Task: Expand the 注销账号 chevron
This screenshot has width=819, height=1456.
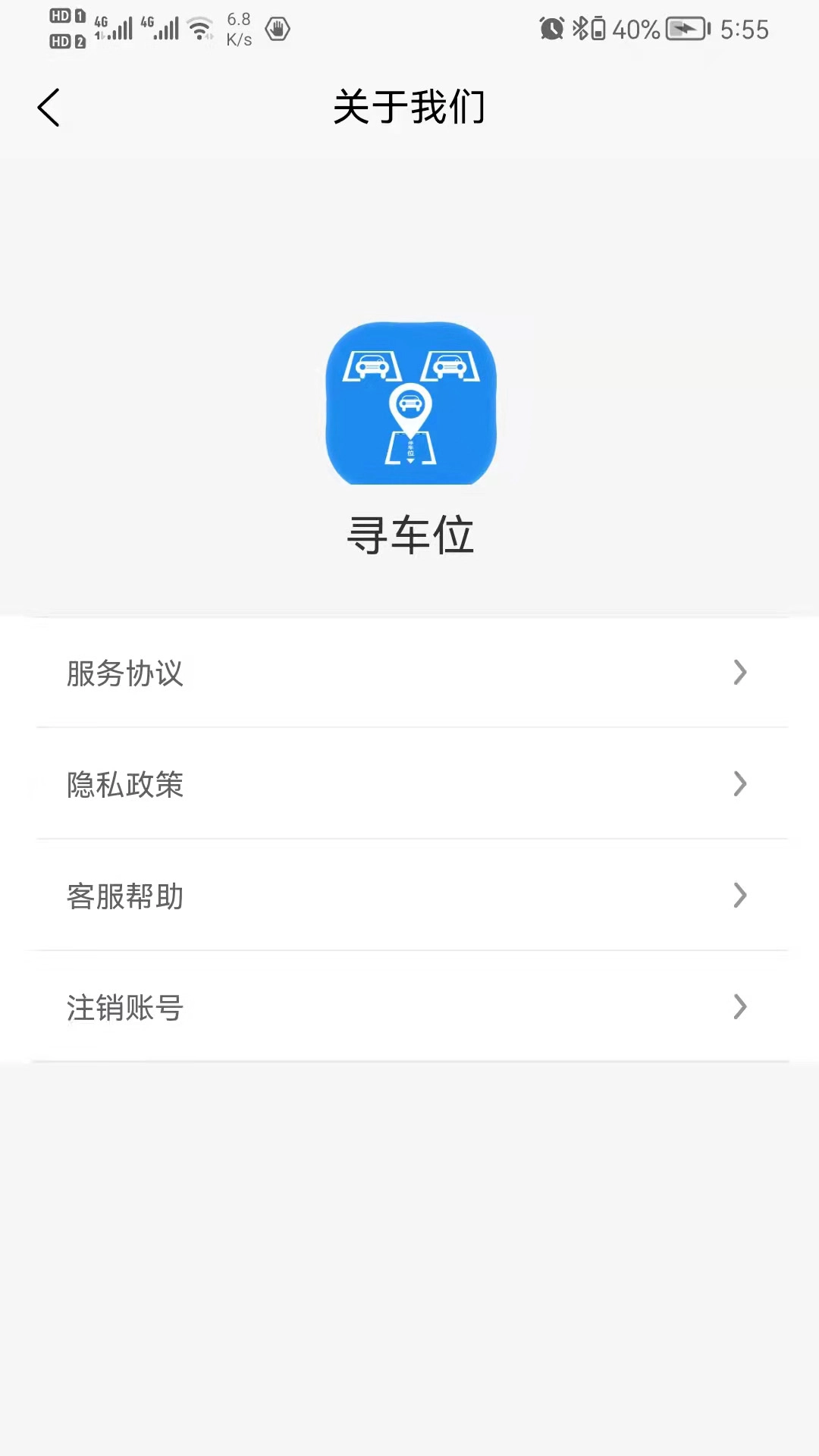Action: [739, 1007]
